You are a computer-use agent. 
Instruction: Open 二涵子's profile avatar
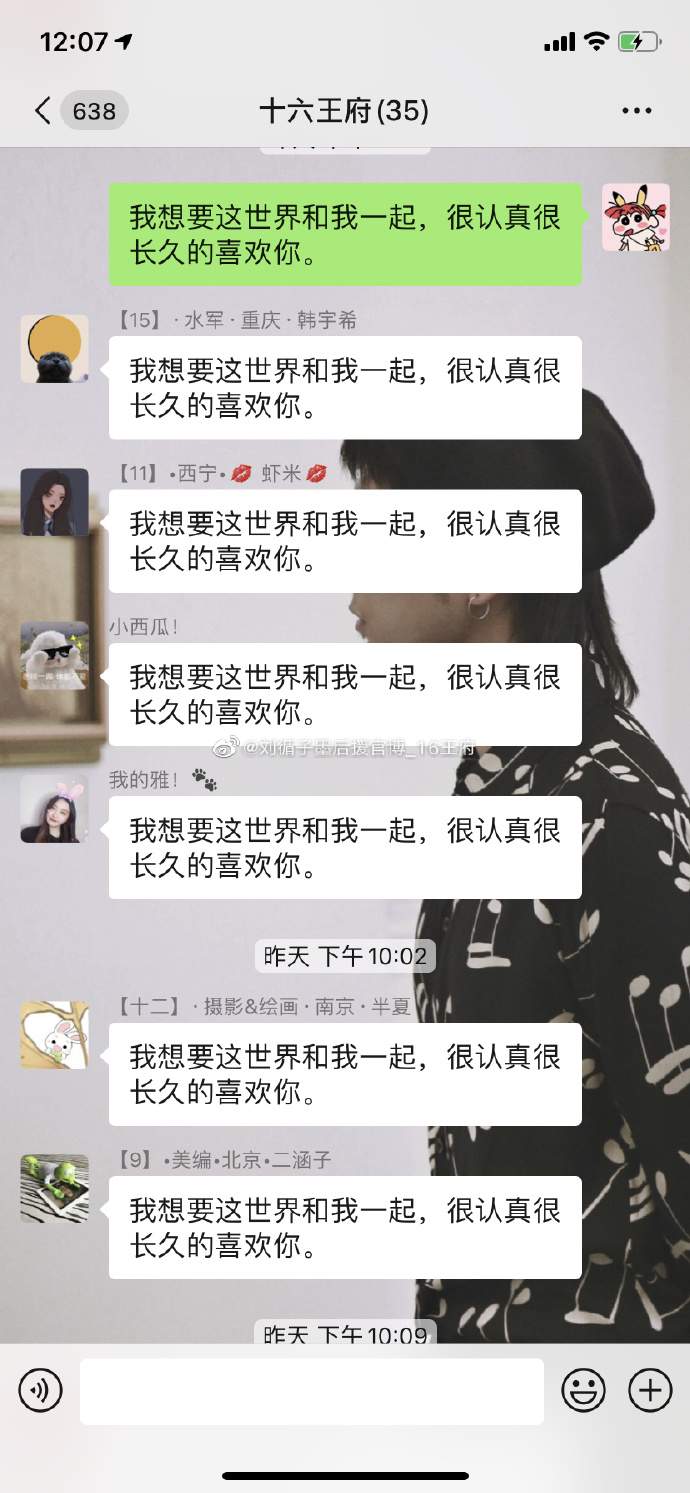(55, 1188)
